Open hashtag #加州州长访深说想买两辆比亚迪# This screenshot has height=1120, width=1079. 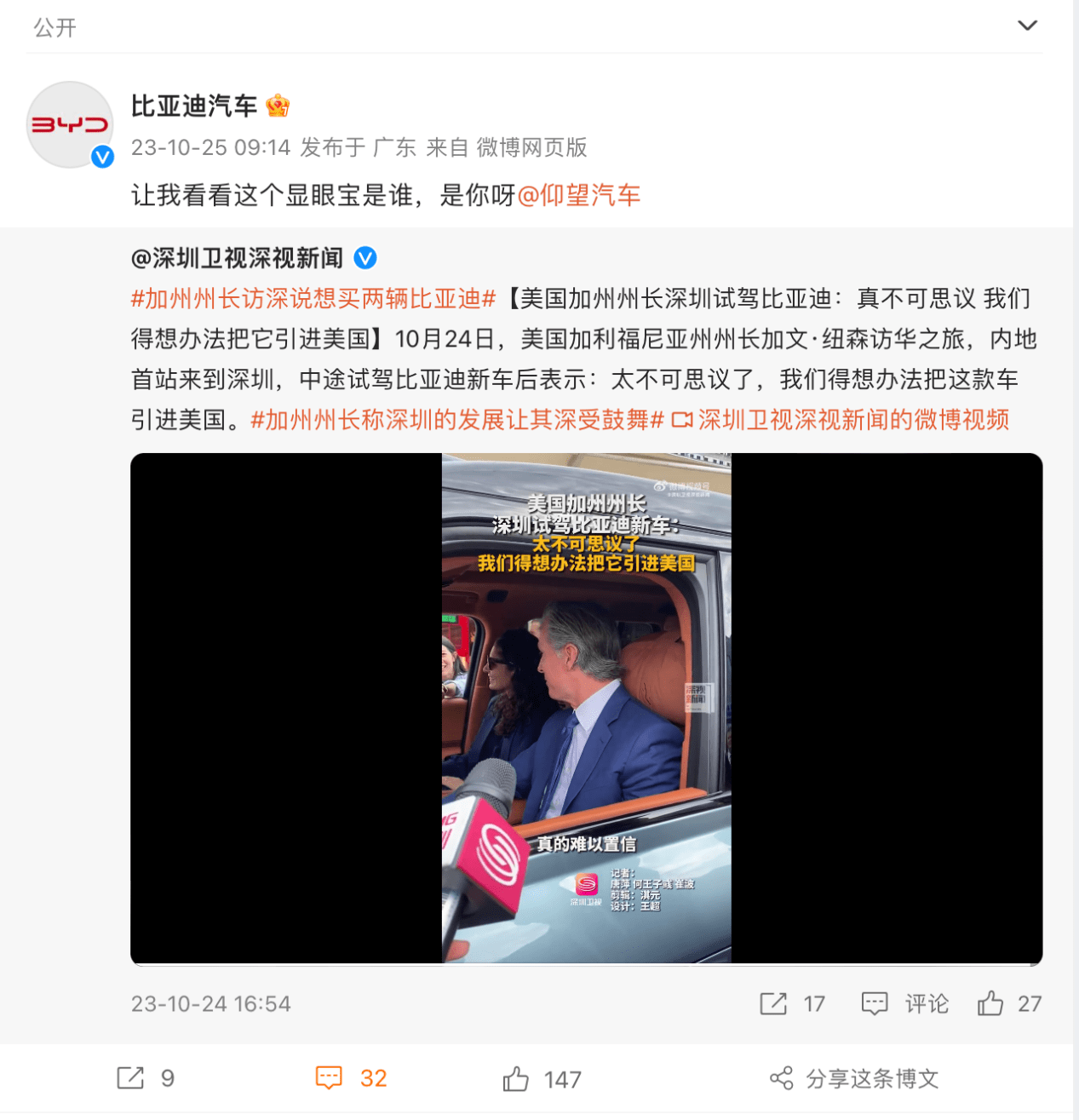[x=313, y=299]
